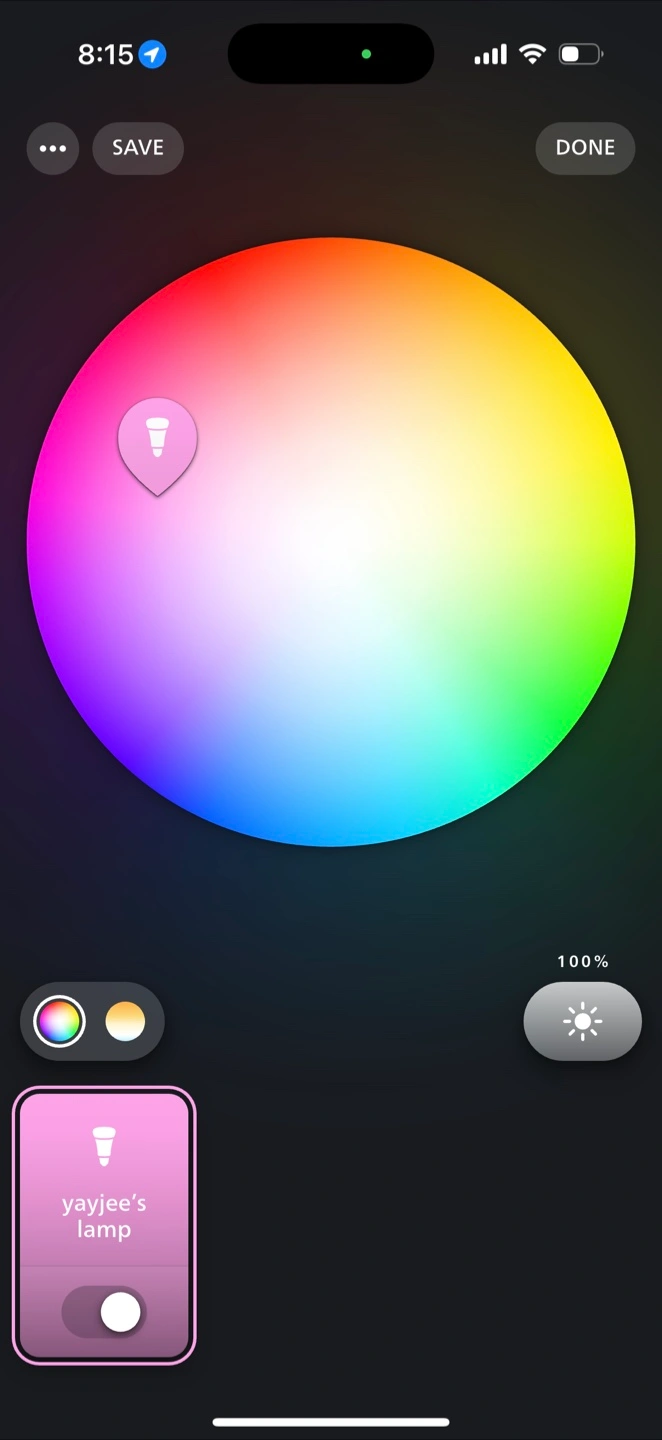Open the brightness control button
The height and width of the screenshot is (1440, 662).
[582, 1021]
